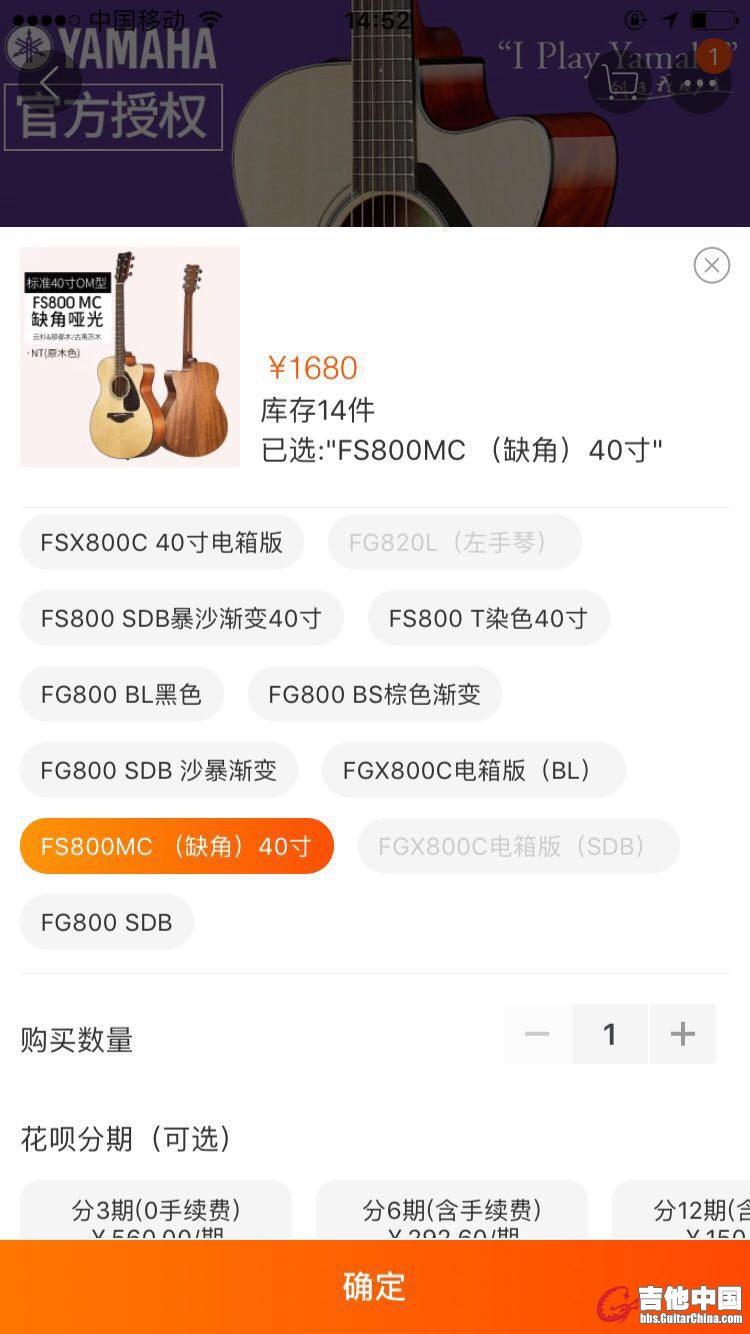Increase purchase quantity with plus

coord(683,1034)
